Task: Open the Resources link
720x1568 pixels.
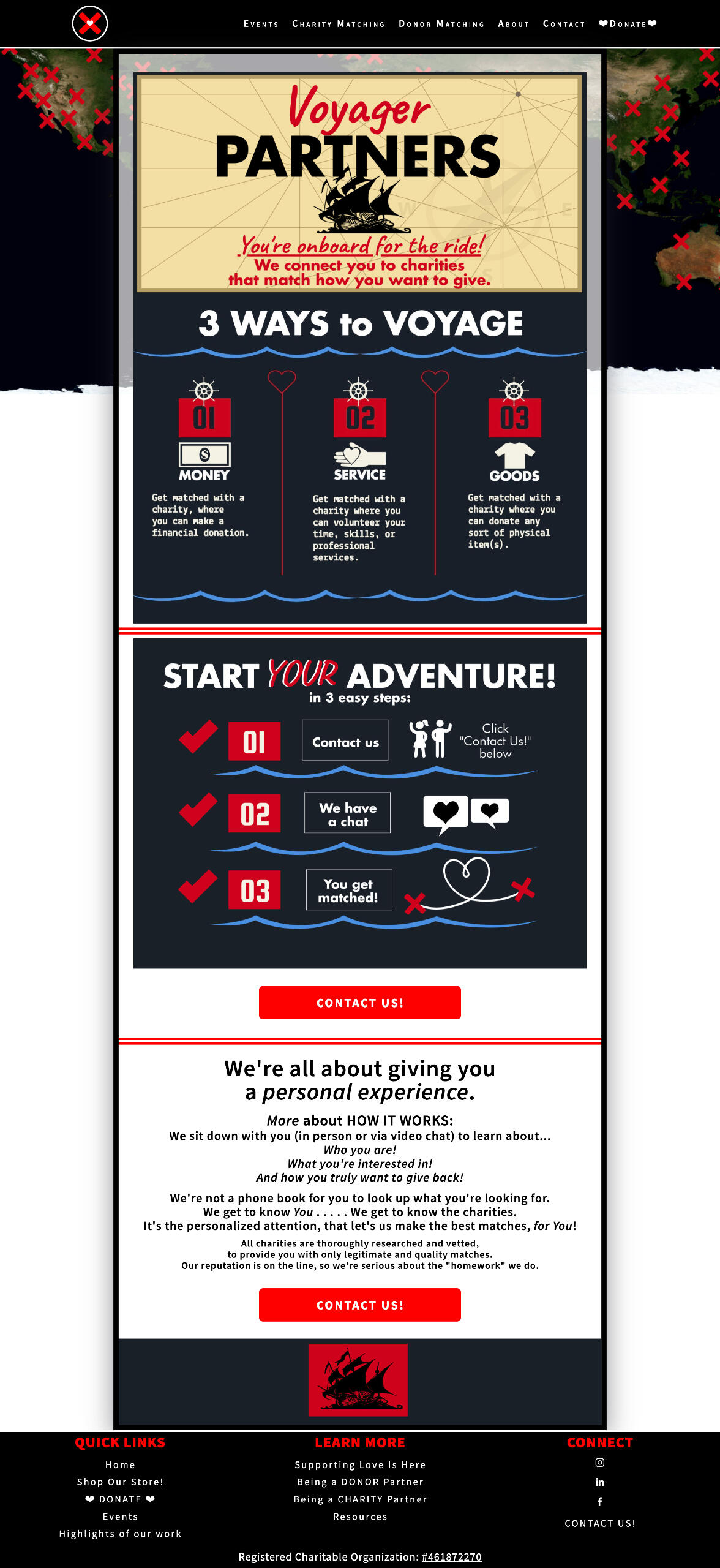Action: coord(360,1516)
